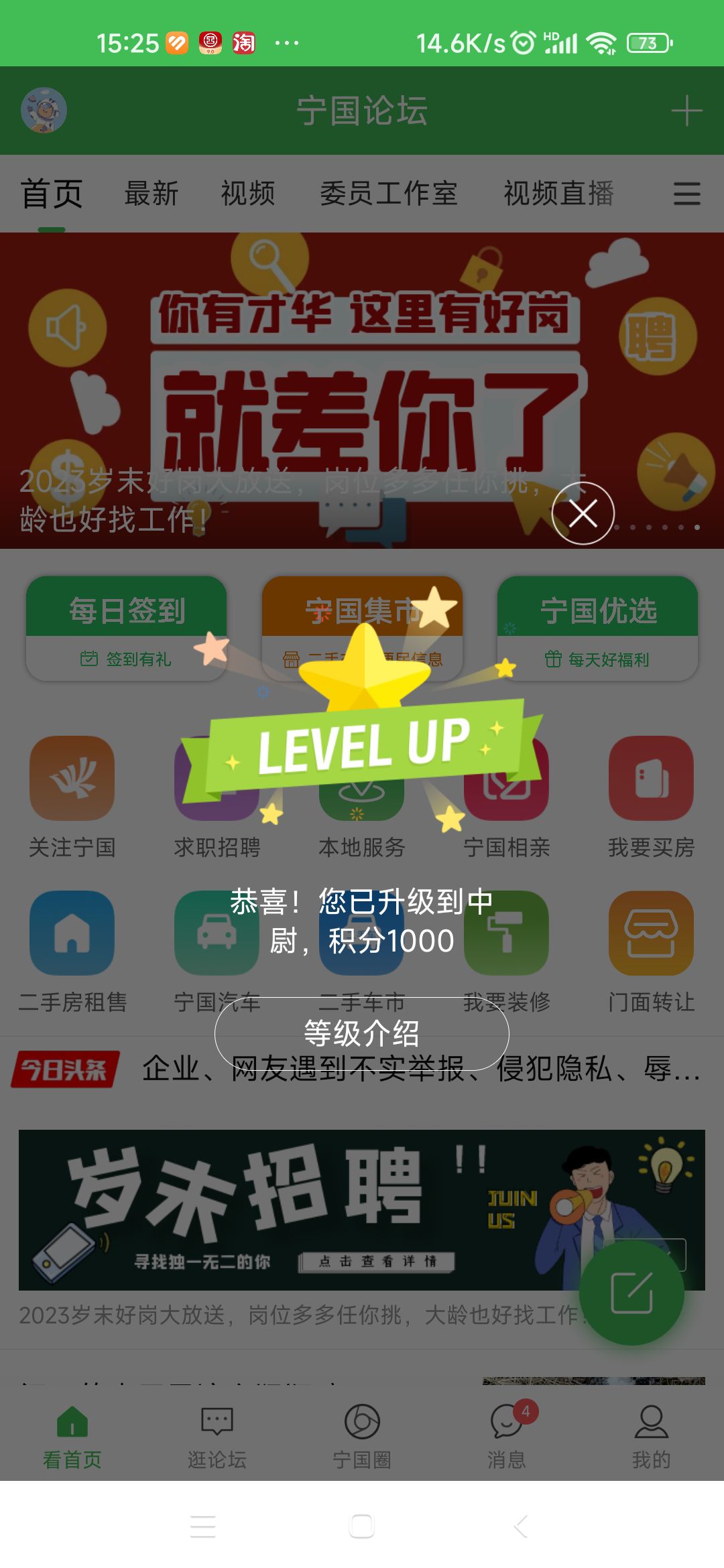
Task: Compose a new post
Action: (631, 1293)
